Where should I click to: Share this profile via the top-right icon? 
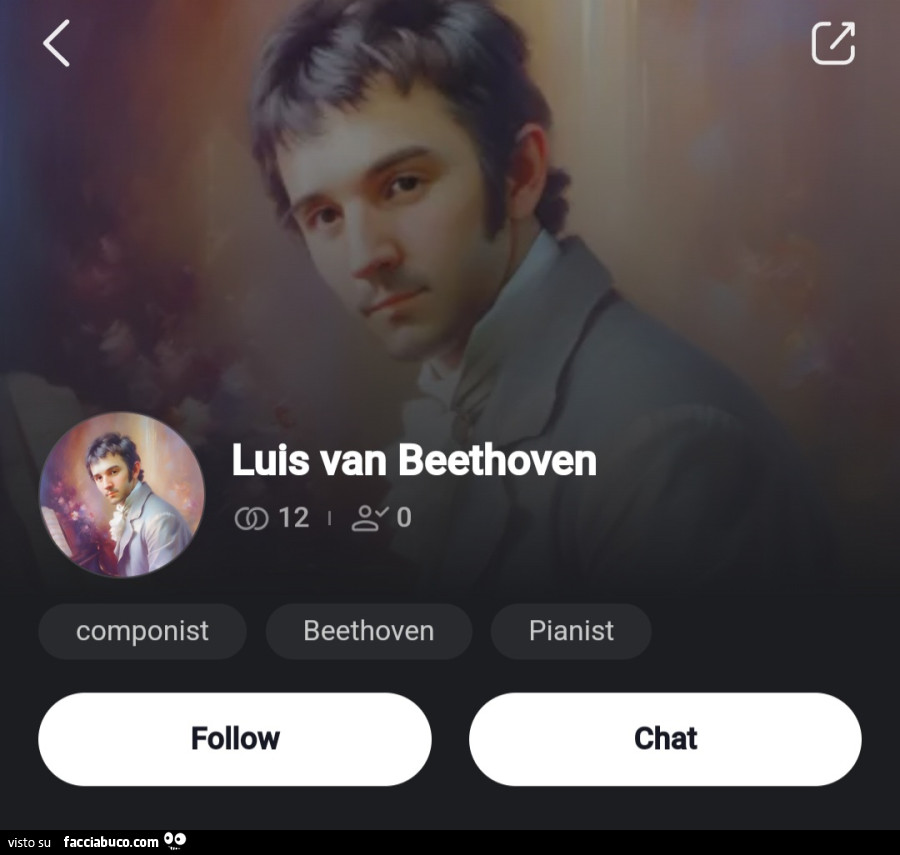833,43
